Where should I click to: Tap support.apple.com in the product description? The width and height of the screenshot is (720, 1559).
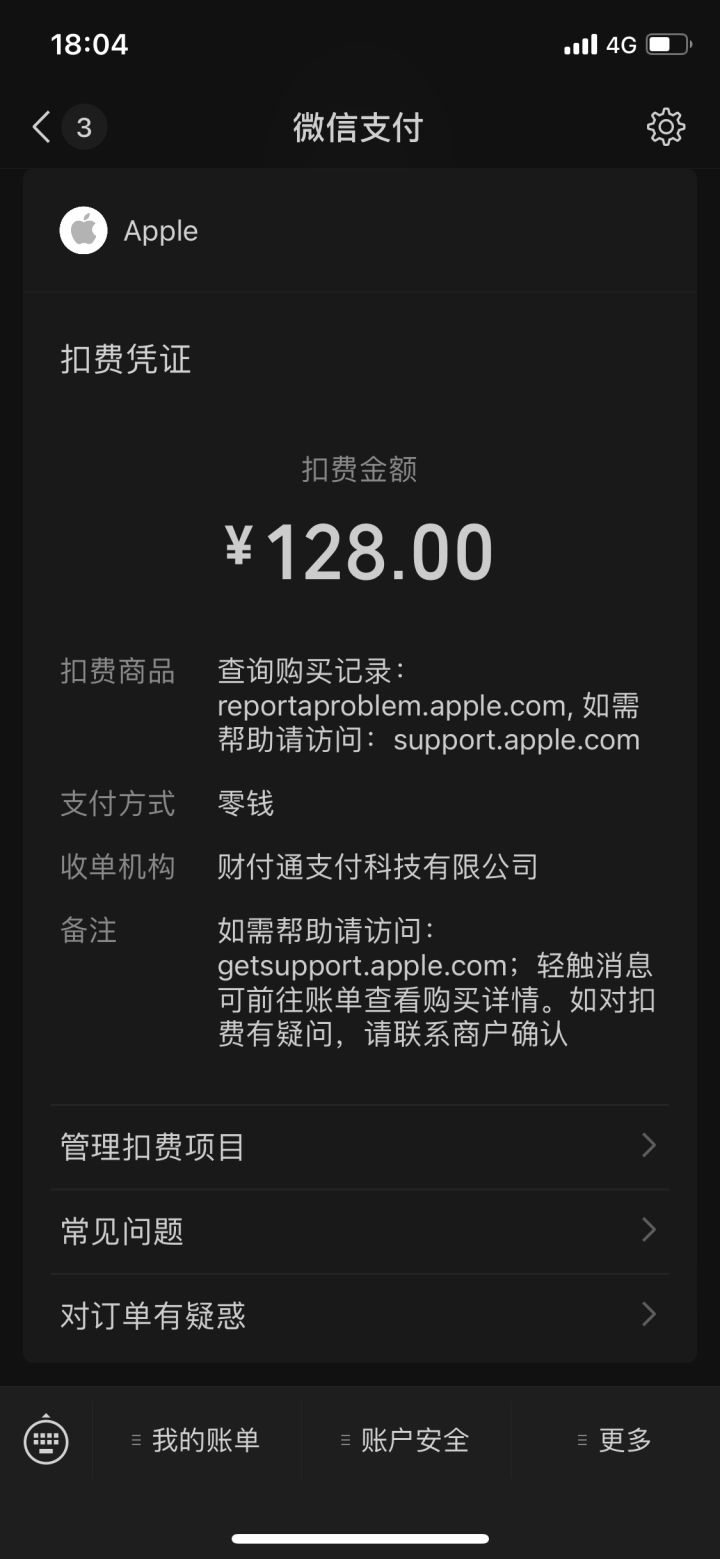click(517, 739)
